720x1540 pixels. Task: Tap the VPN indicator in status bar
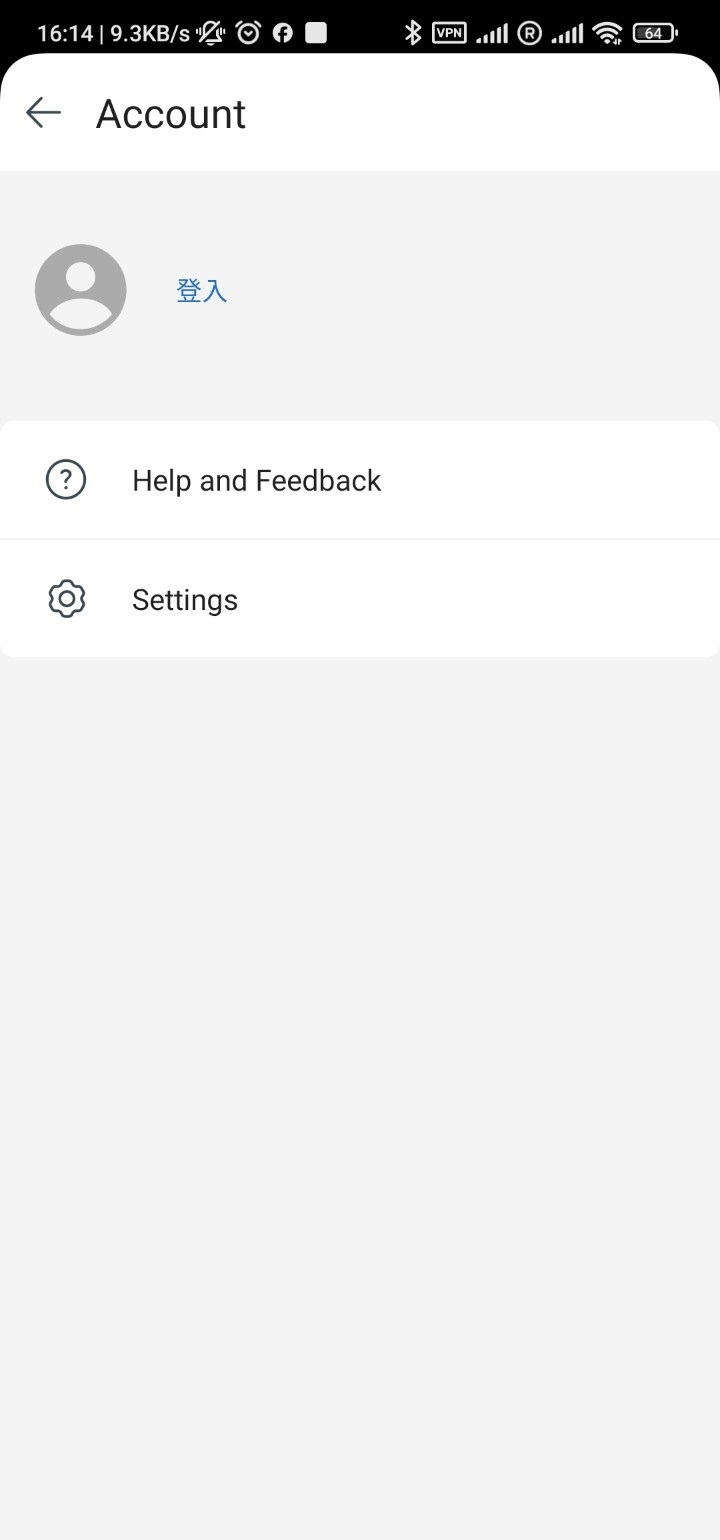pyautogui.click(x=449, y=32)
